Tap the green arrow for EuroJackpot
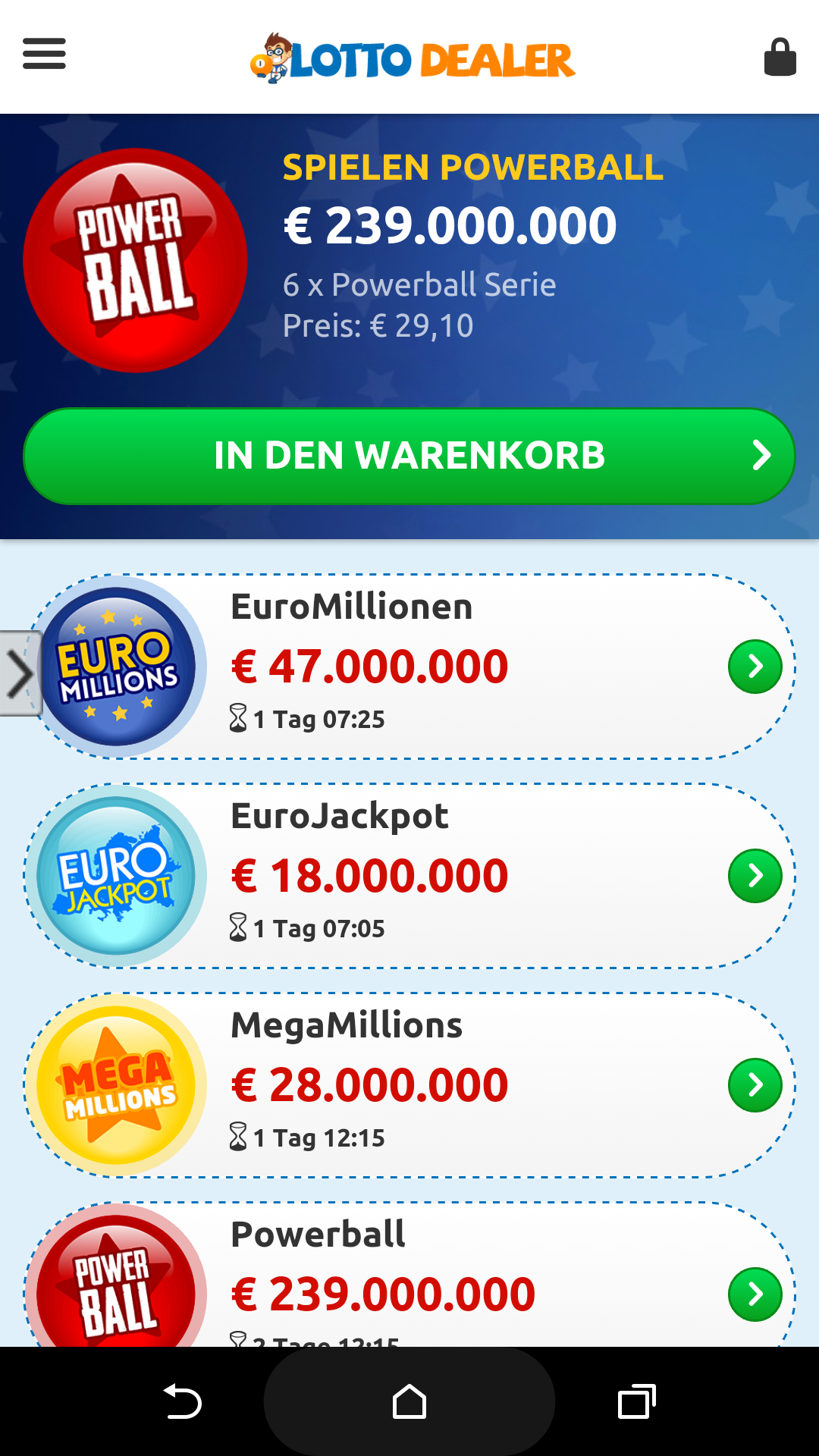Screen dimensions: 819x1456 755,876
